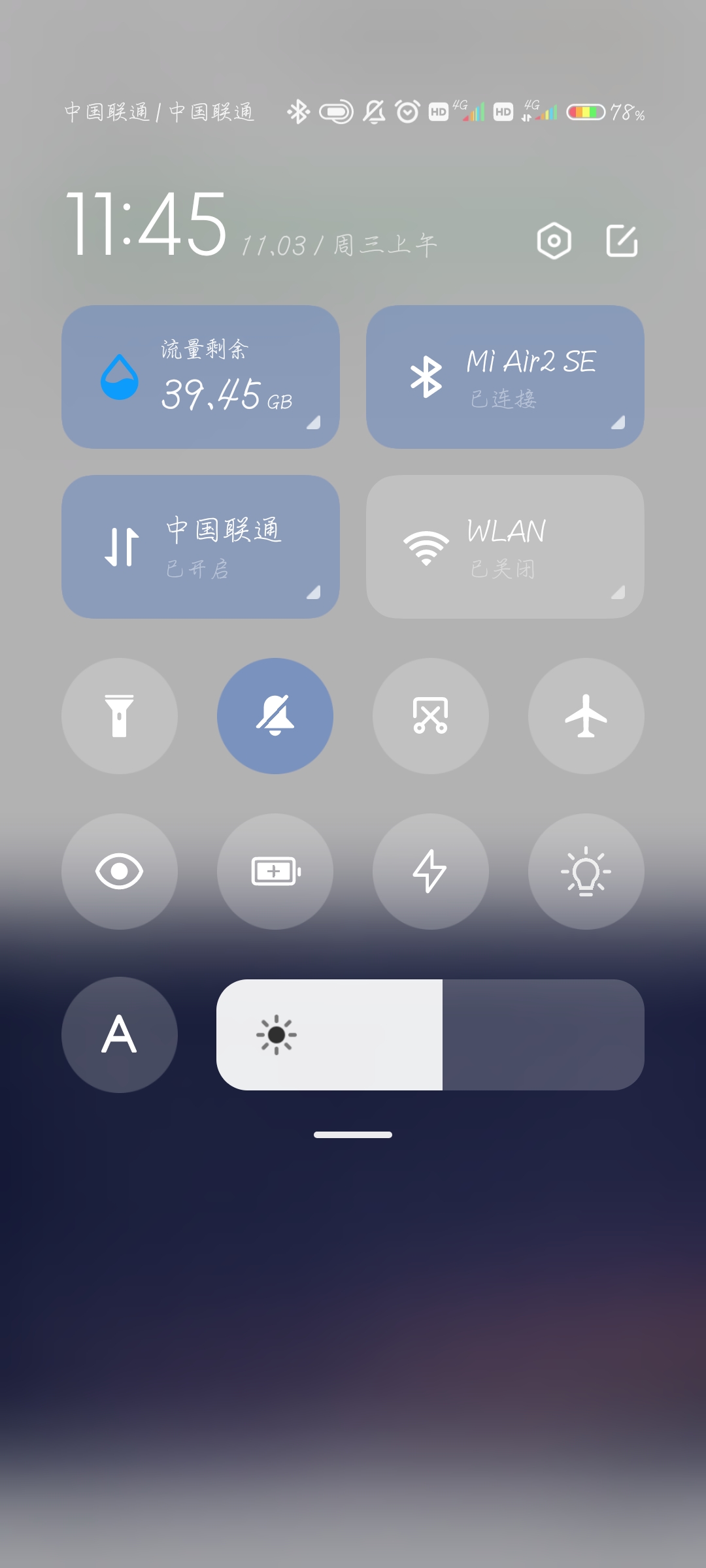This screenshot has width=706, height=1568.
Task: Set brightness on the brightness slider
Action: pyautogui.click(x=430, y=1035)
